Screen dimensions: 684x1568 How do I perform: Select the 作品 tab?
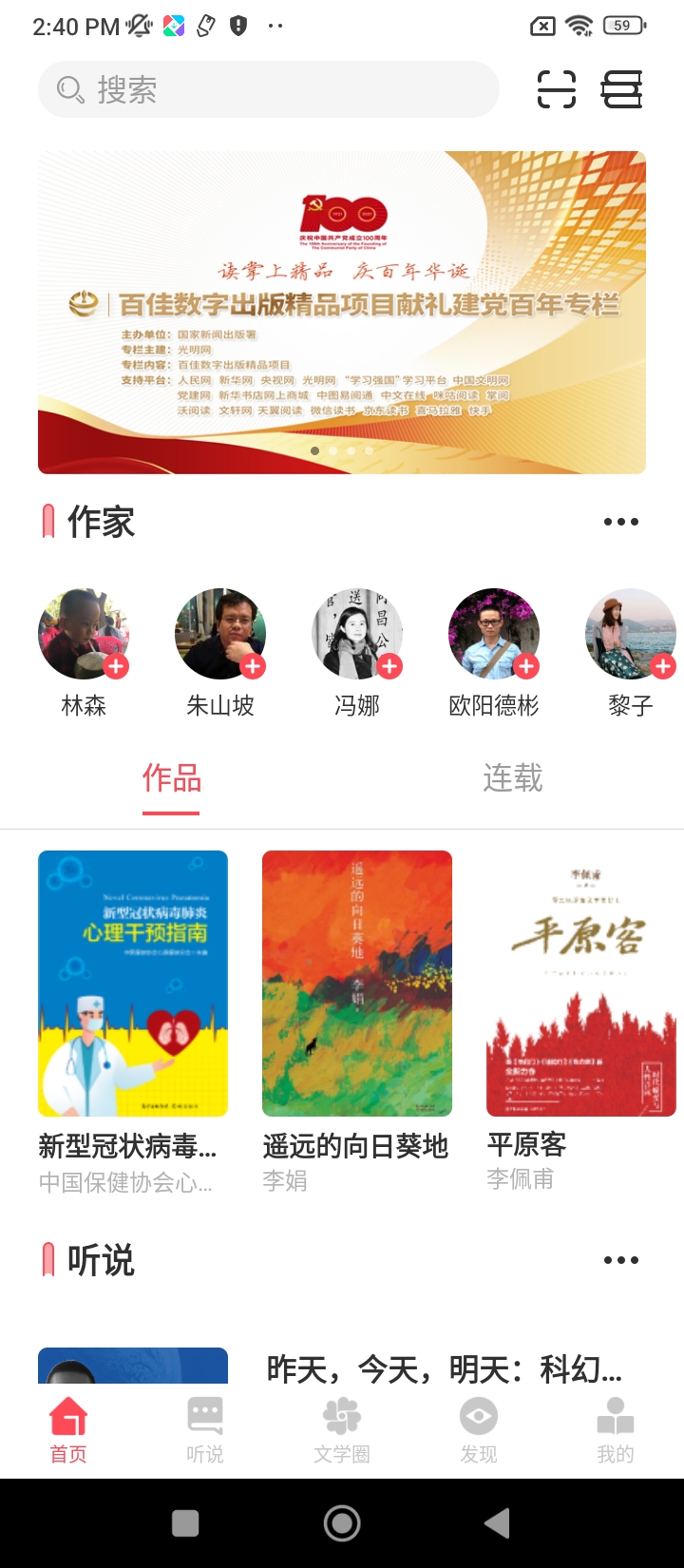(172, 779)
